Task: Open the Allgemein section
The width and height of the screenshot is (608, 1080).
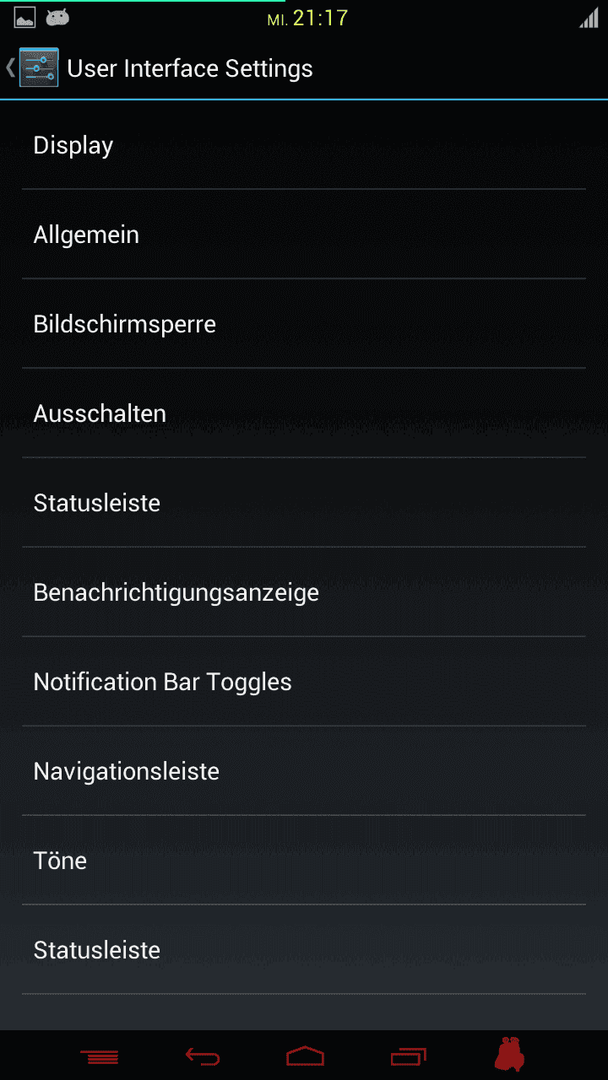Action: [x=304, y=235]
